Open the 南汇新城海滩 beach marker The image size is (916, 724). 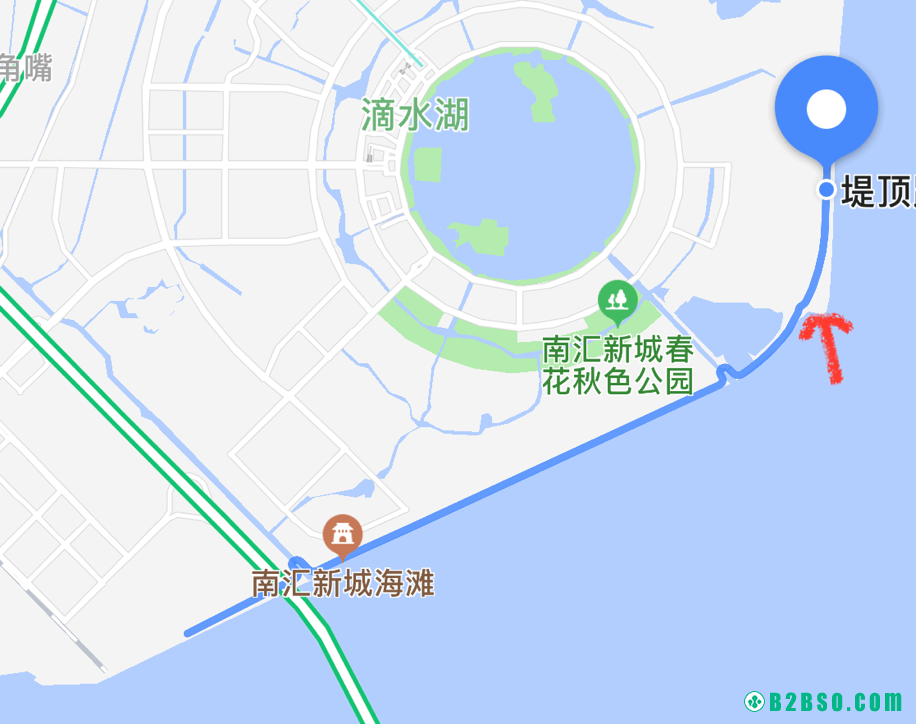click(x=343, y=536)
